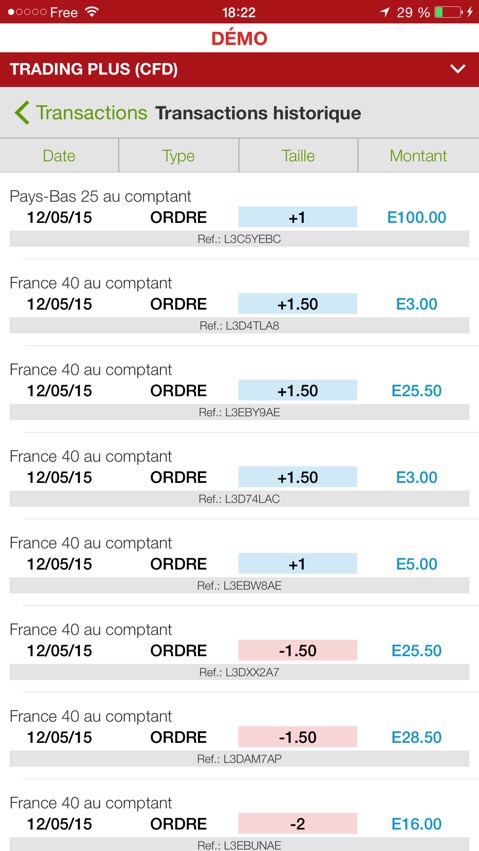Open transaction with ref L3EBW8AE
Viewport: 479px width, 851px height.
(x=239, y=564)
